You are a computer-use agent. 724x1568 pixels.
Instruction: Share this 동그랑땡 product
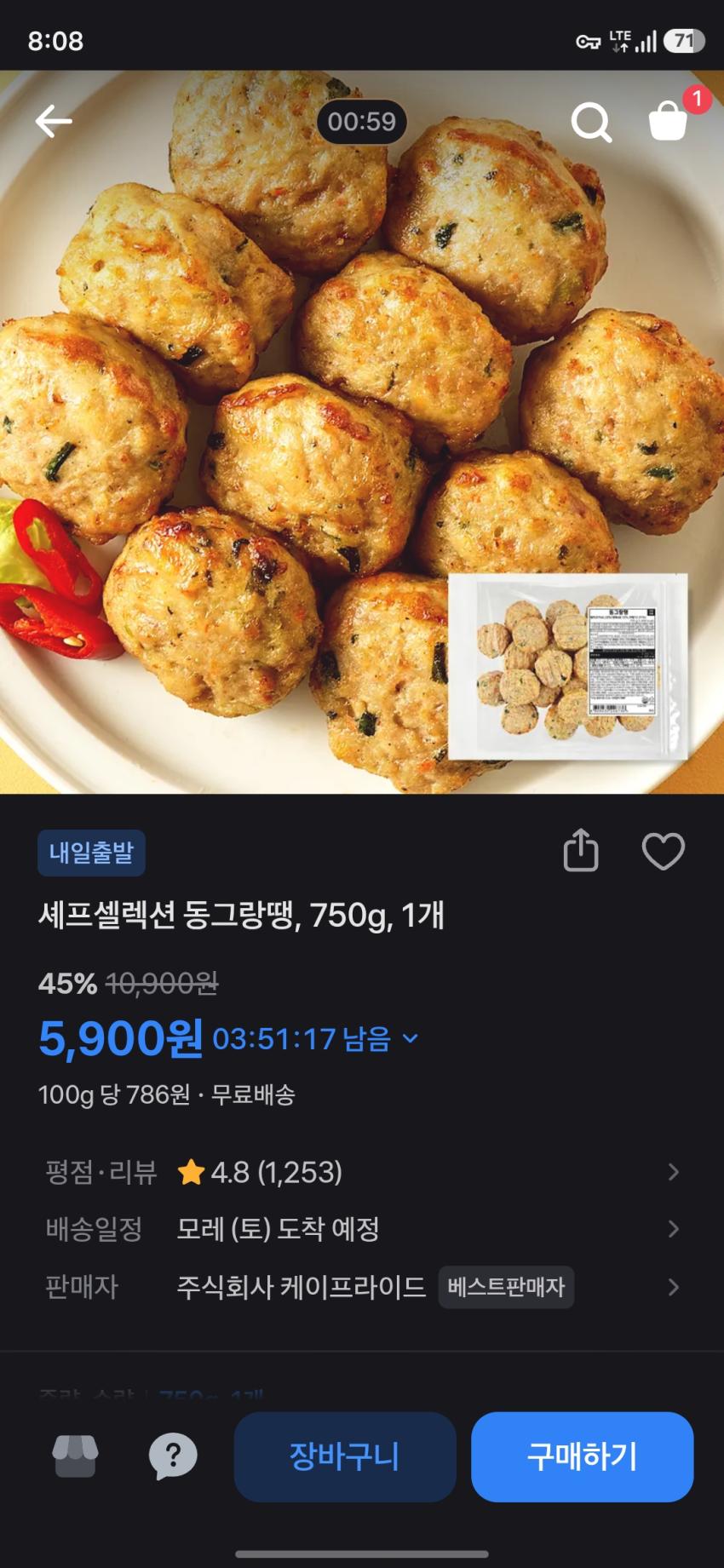[581, 851]
